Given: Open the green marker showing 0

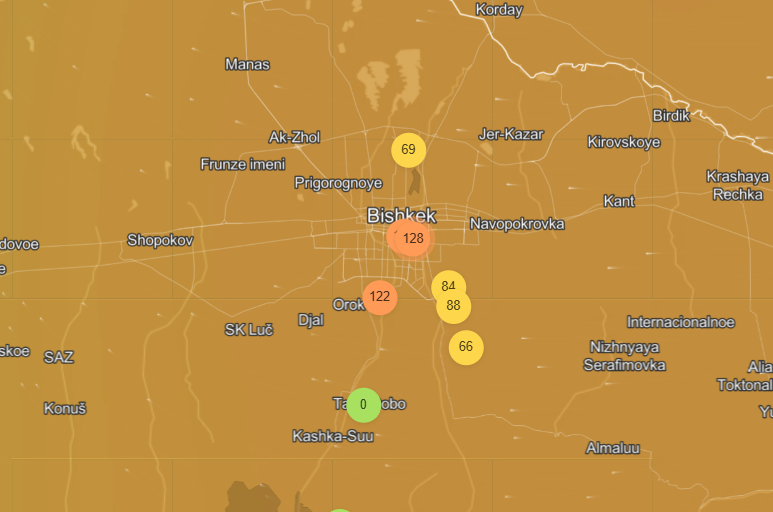Looking at the screenshot, I should click(363, 405).
